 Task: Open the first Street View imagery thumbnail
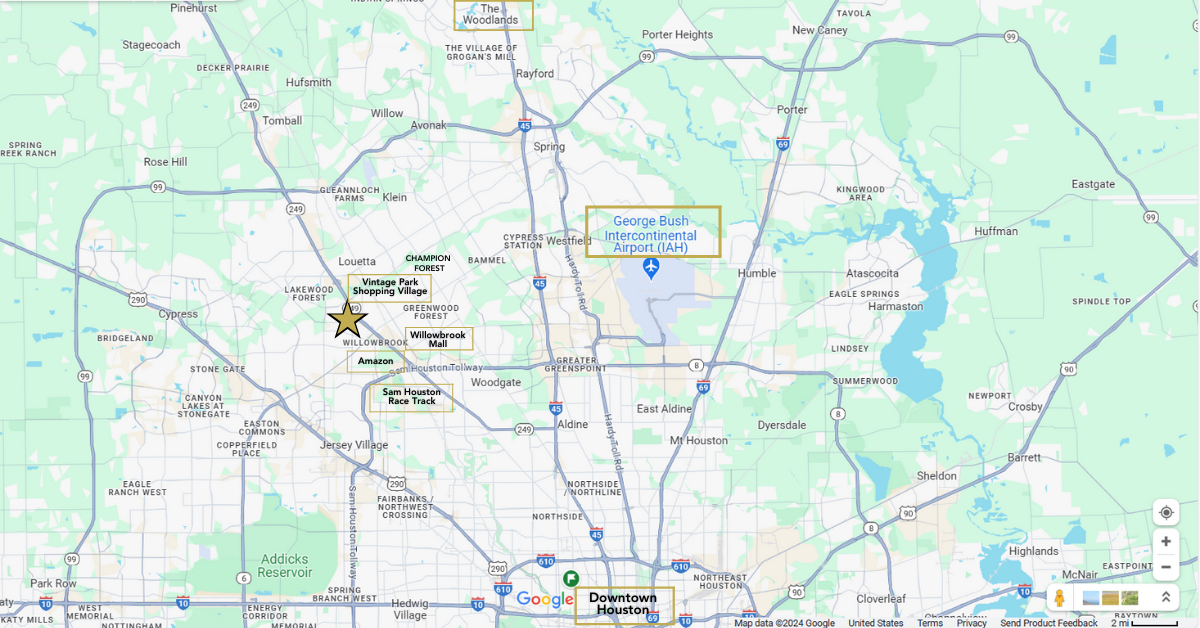1091,598
